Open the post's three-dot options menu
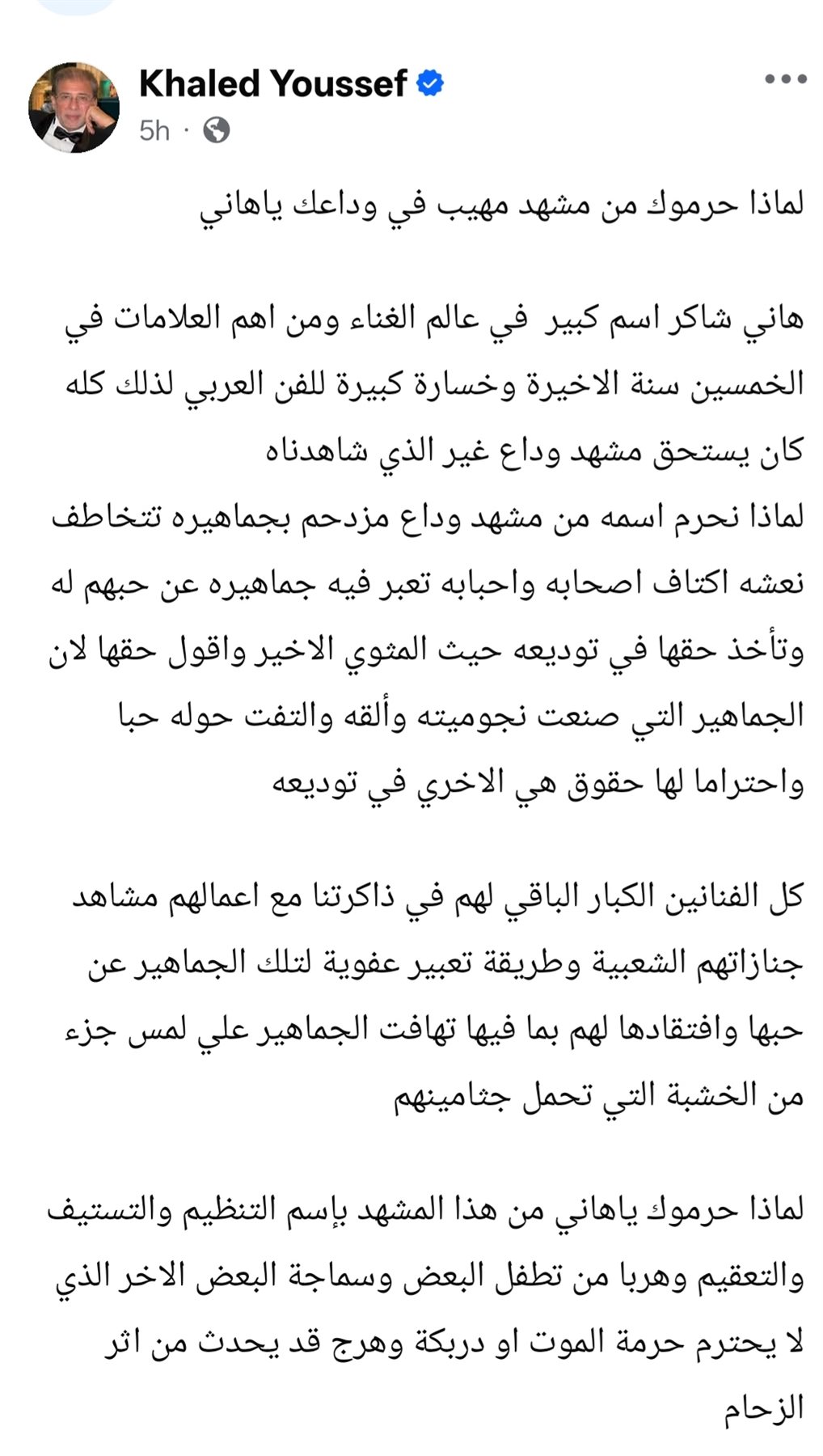Viewport: 823px width, 1456px height. (x=786, y=79)
